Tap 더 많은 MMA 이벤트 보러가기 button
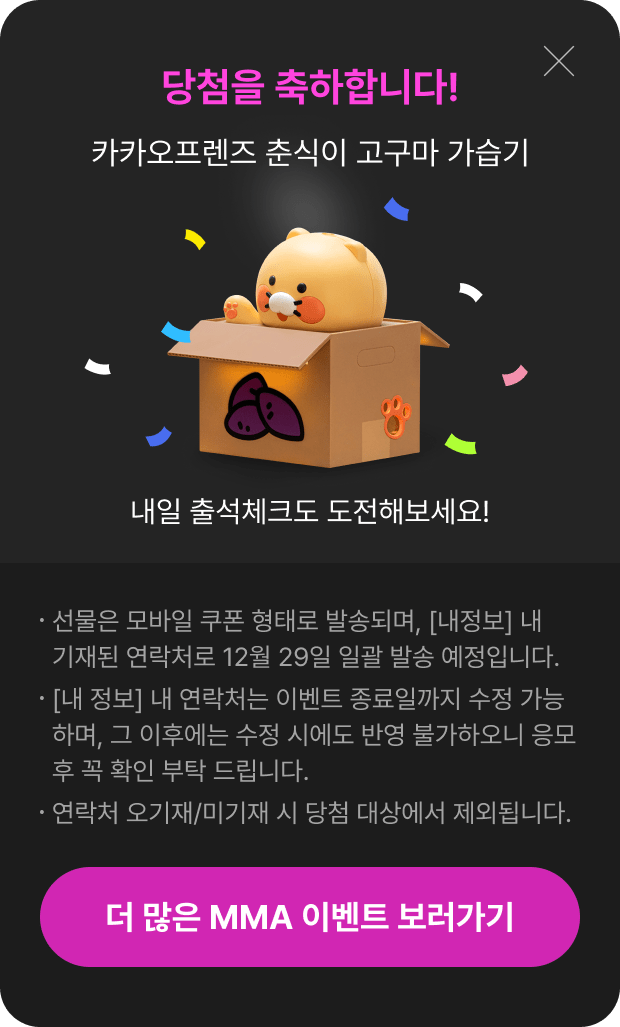Viewport: 620px width, 1027px height. point(310,916)
